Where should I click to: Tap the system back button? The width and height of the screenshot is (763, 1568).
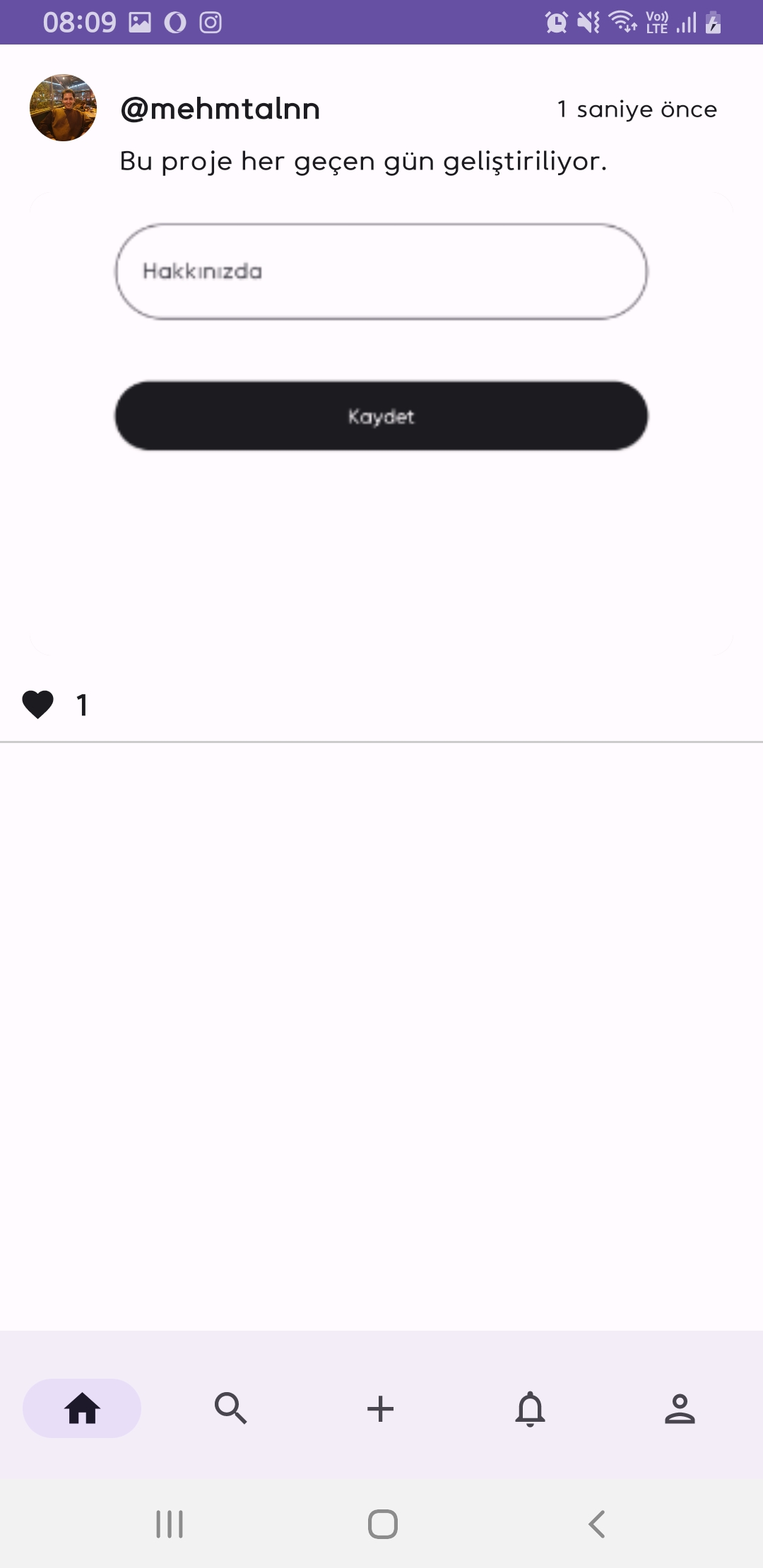tap(597, 1524)
